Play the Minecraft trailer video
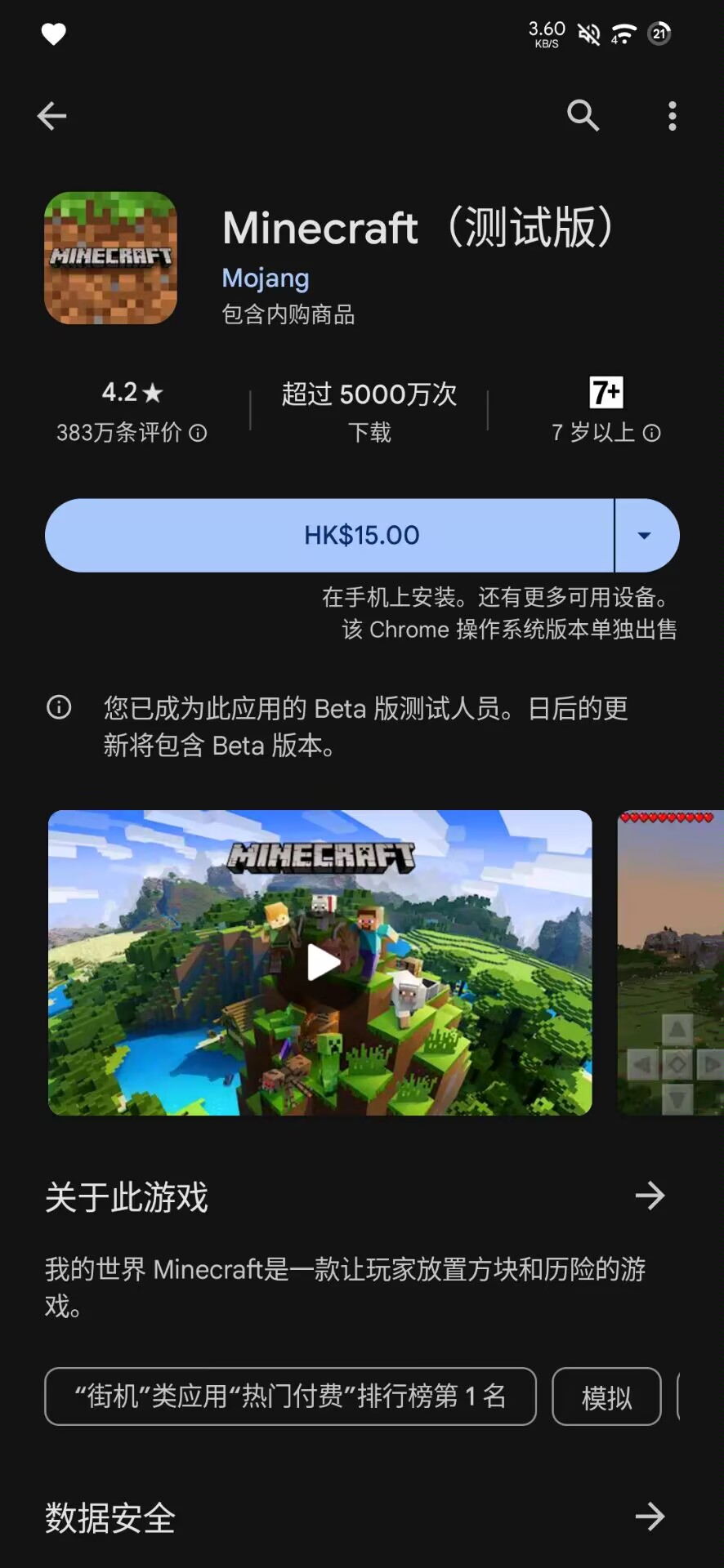724x1568 pixels. (320, 963)
